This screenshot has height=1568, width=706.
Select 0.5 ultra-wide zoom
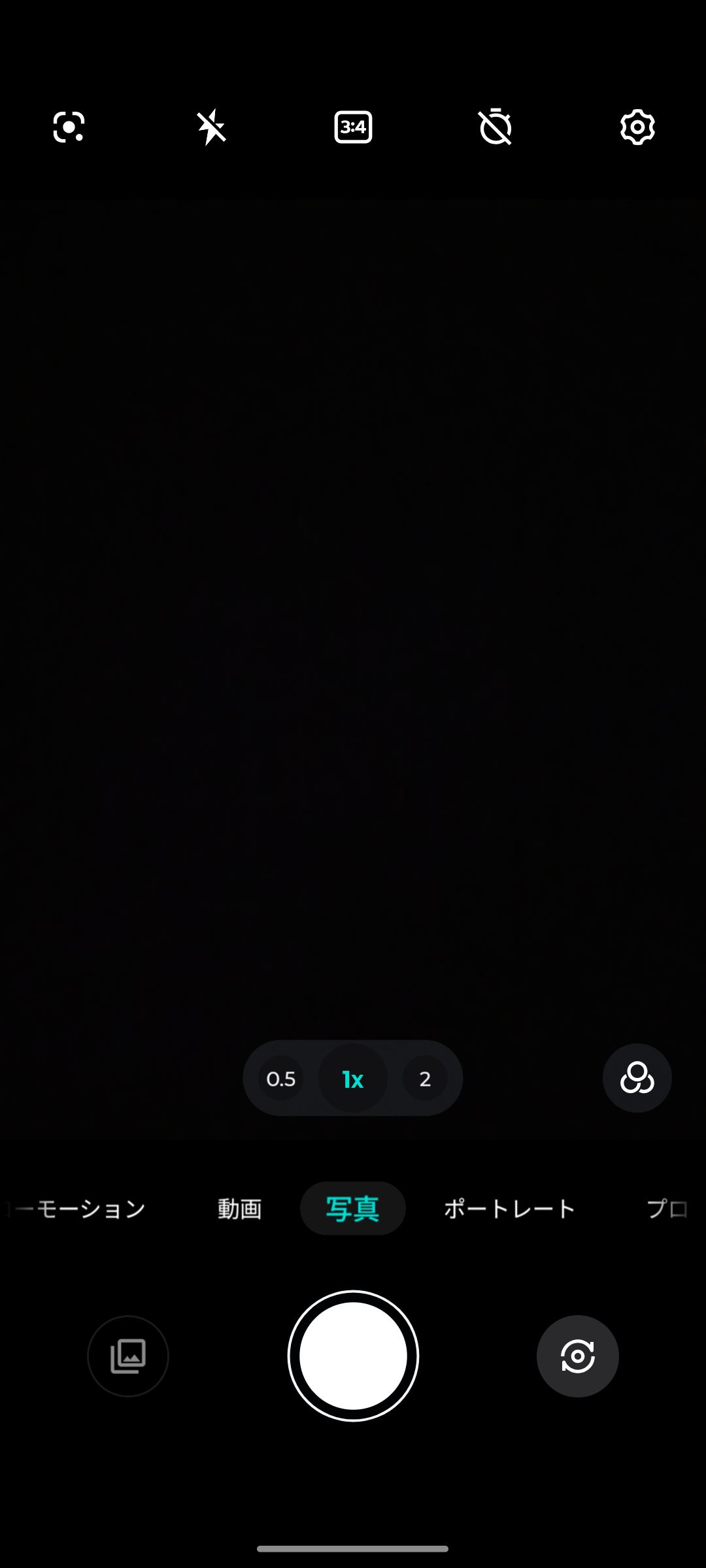point(281,1079)
